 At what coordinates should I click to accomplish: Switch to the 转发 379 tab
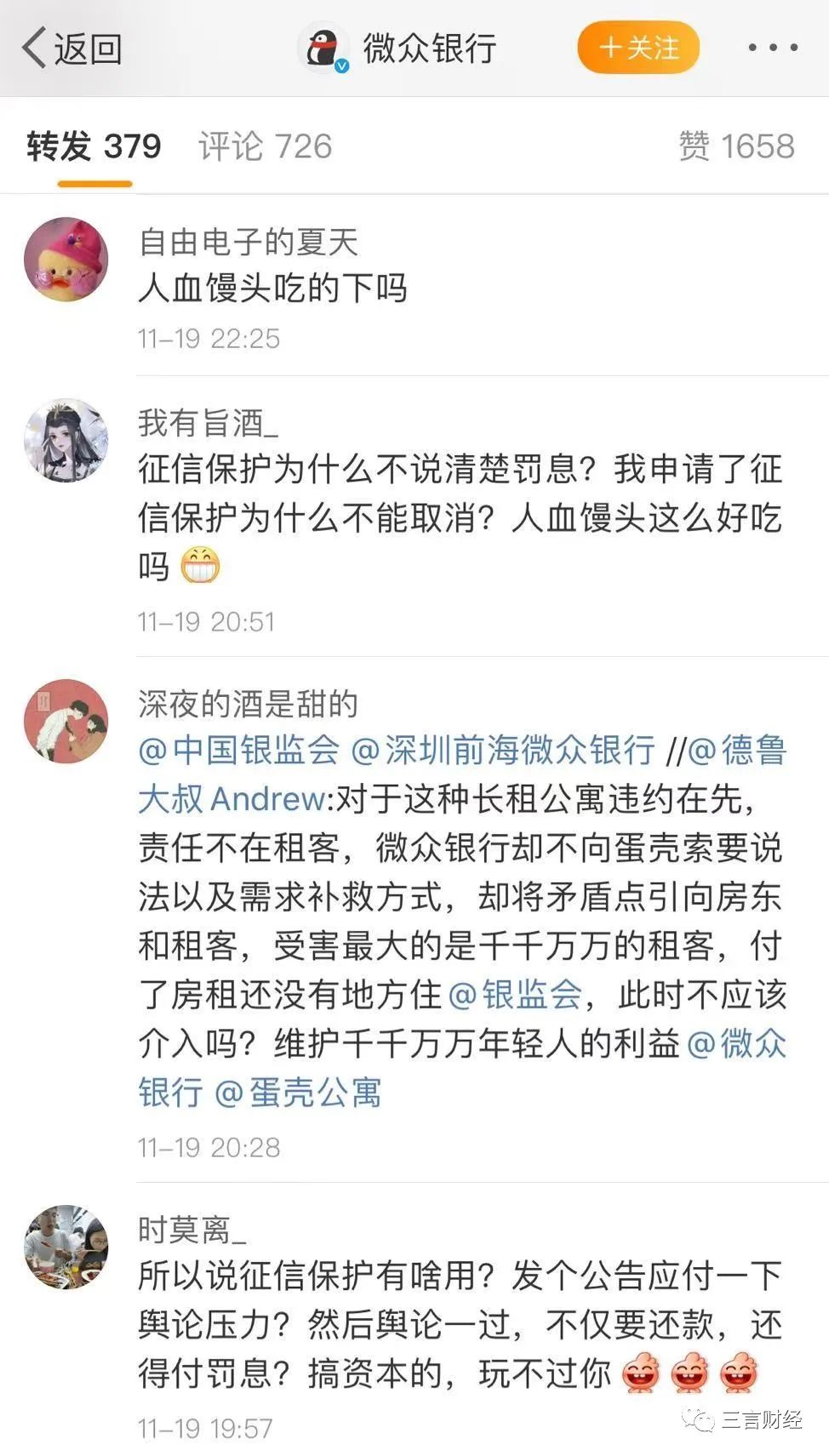tap(94, 146)
